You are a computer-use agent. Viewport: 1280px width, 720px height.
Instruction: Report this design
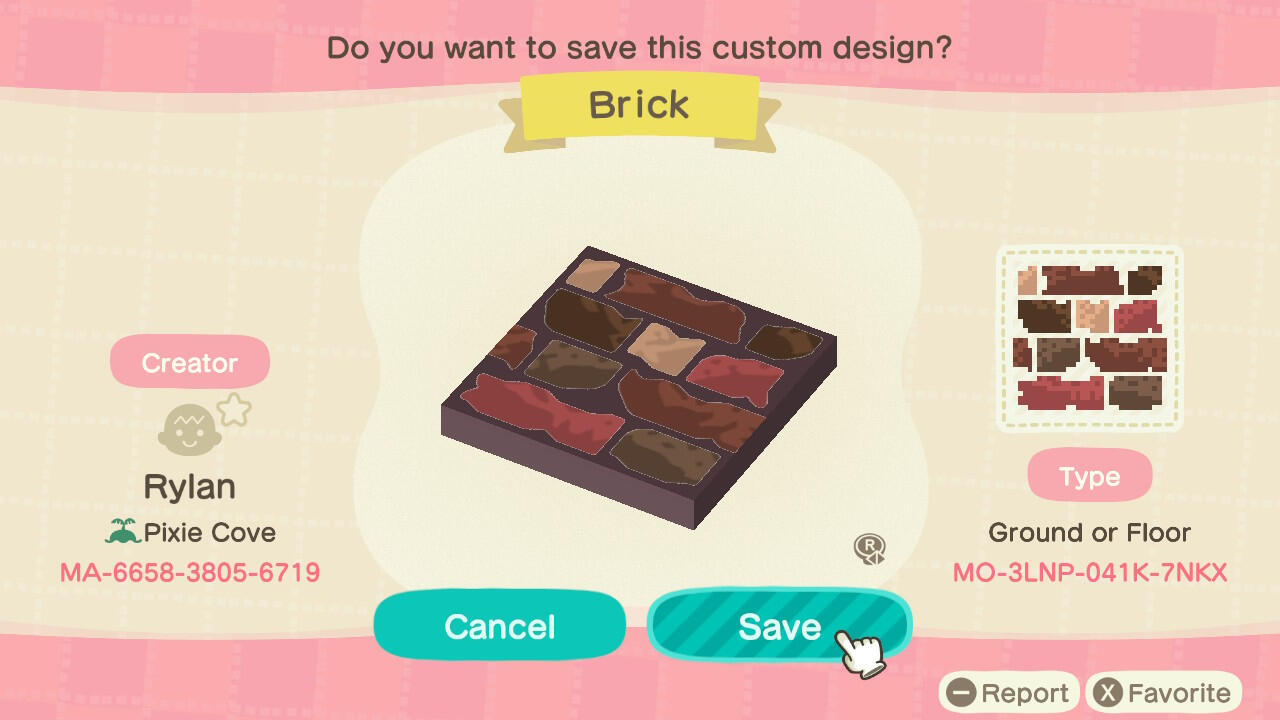pos(1008,693)
